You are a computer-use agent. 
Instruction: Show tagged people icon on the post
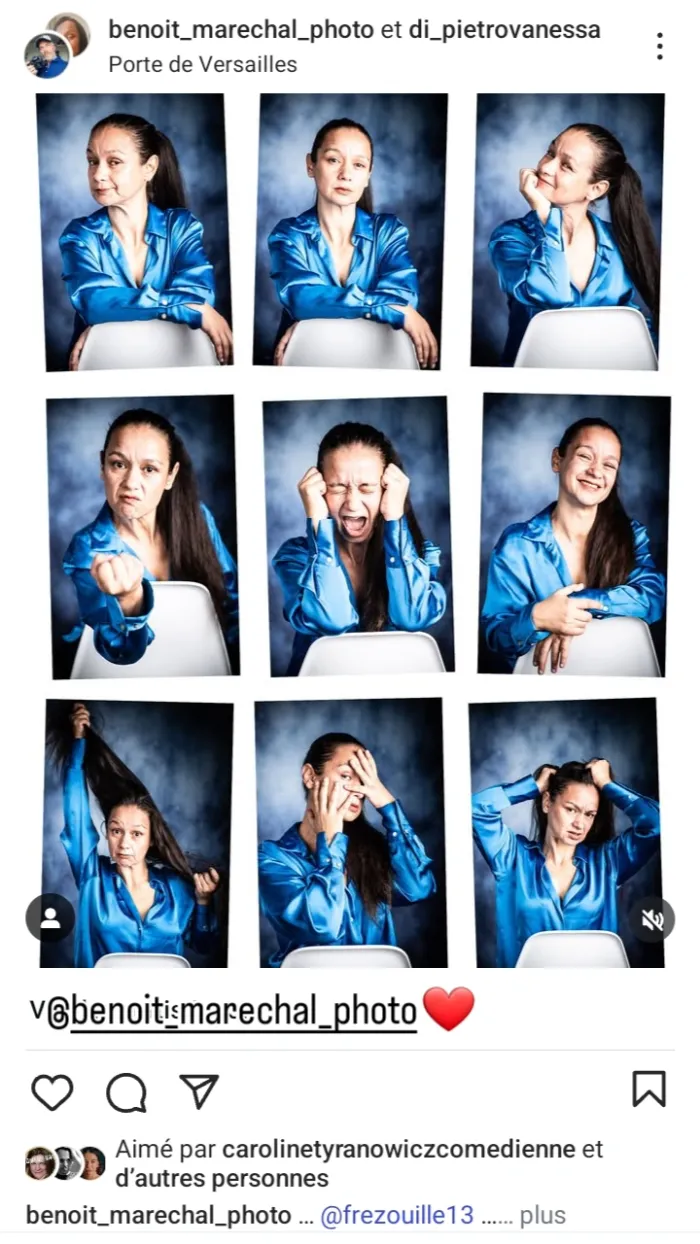[x=50, y=917]
